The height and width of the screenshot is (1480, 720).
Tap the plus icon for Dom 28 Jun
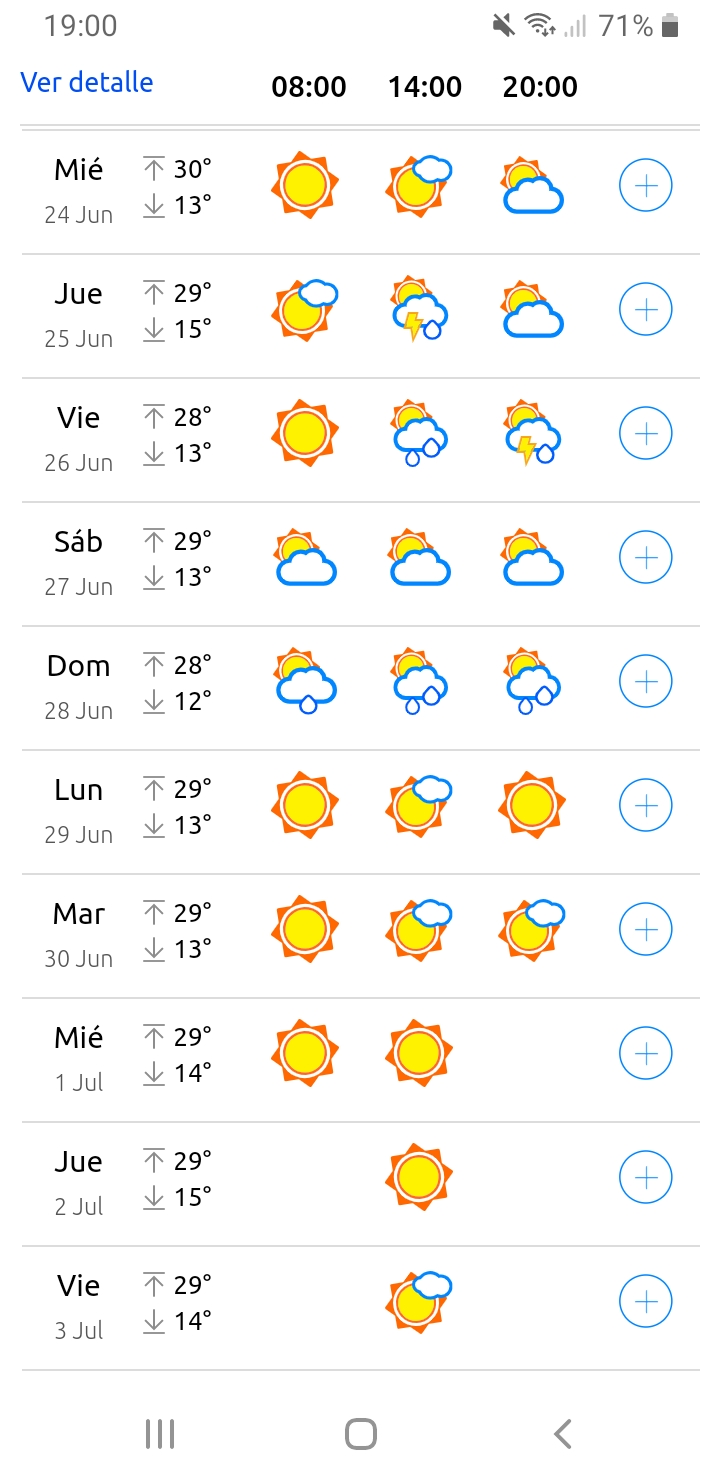[646, 682]
